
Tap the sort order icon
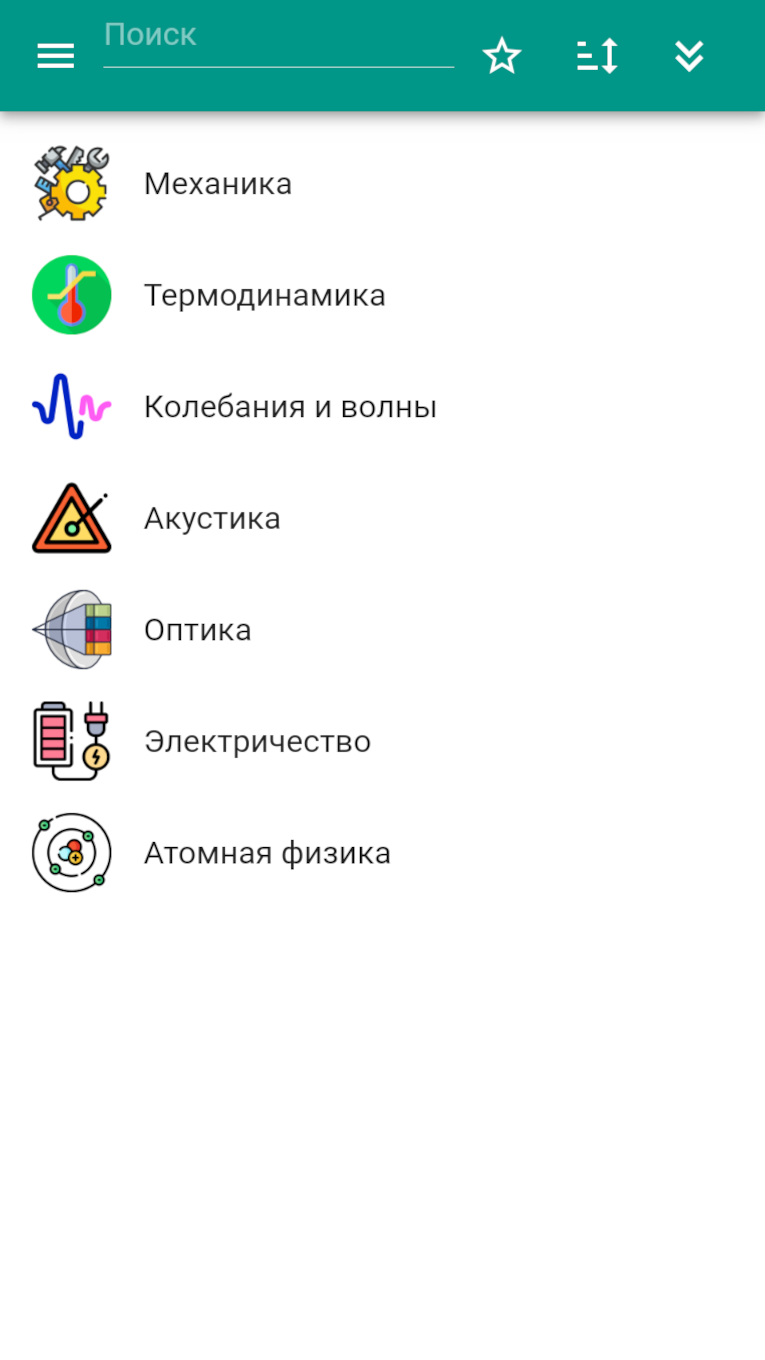point(597,56)
